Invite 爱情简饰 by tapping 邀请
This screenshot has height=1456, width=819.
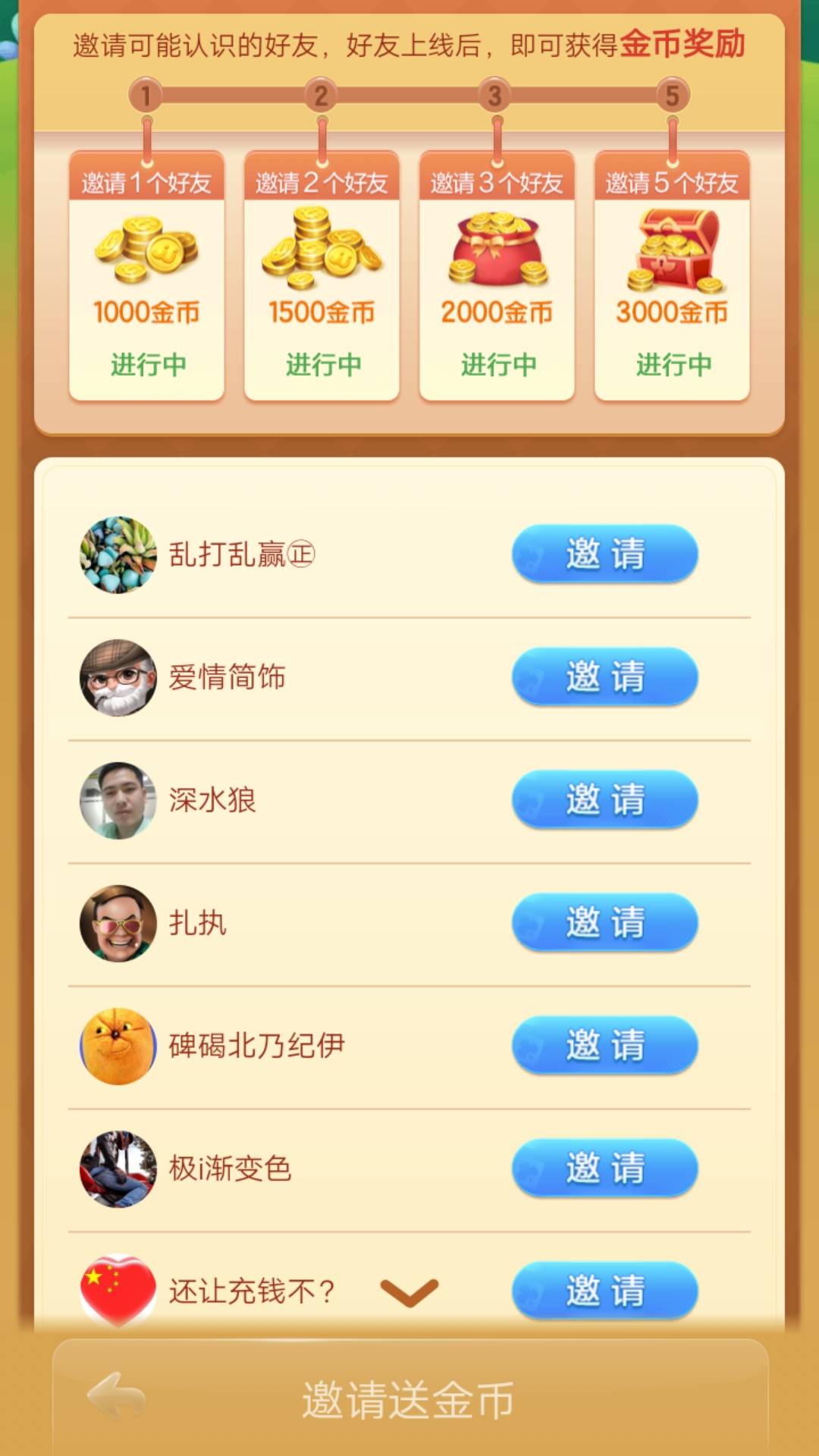coord(603,678)
